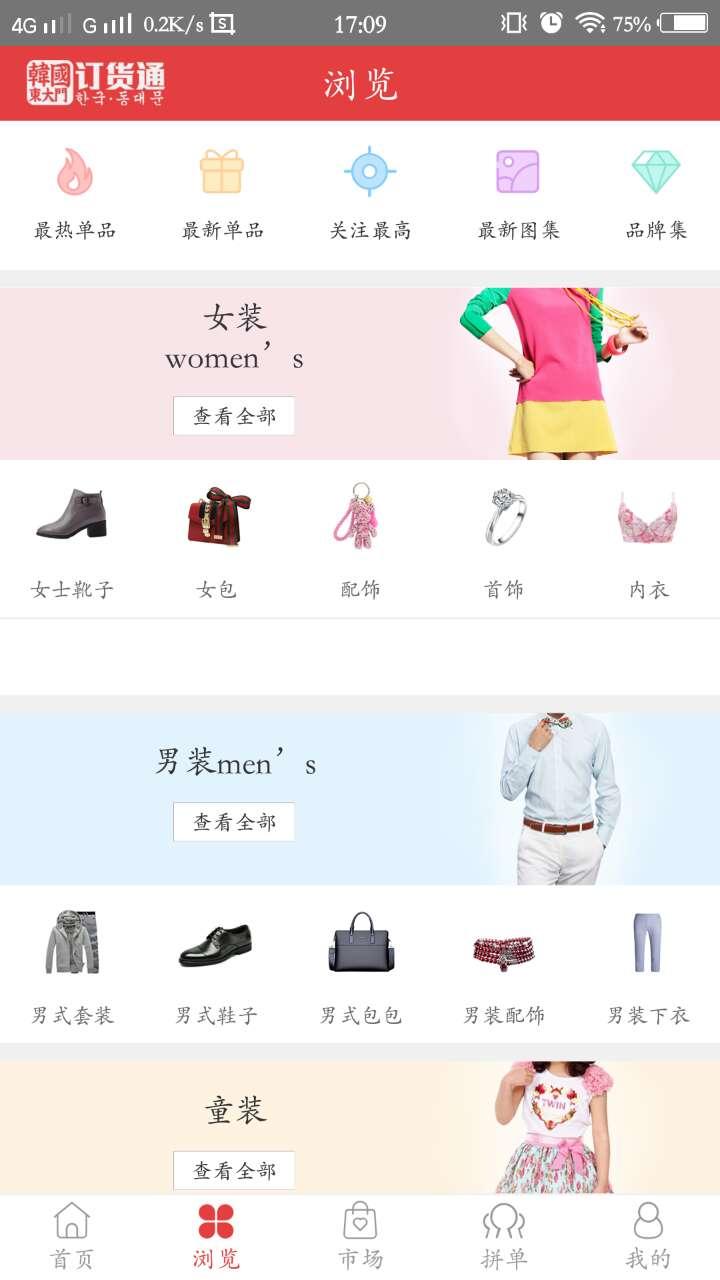Open 最热单品 hottest items
The image size is (720, 1280).
point(75,193)
